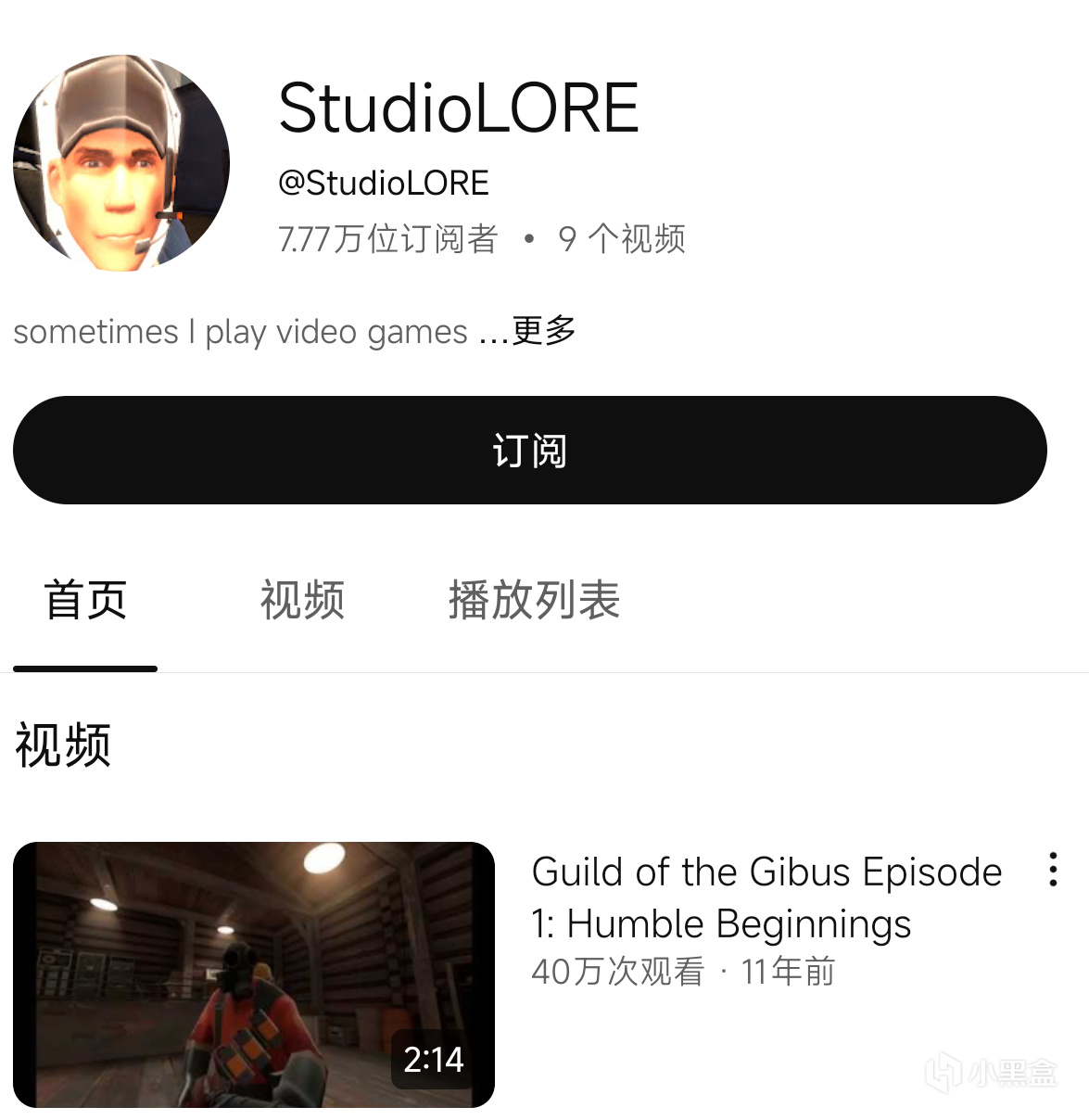Open options menu for Guild of the Gibus video
The height and width of the screenshot is (1120, 1089).
point(1053,870)
